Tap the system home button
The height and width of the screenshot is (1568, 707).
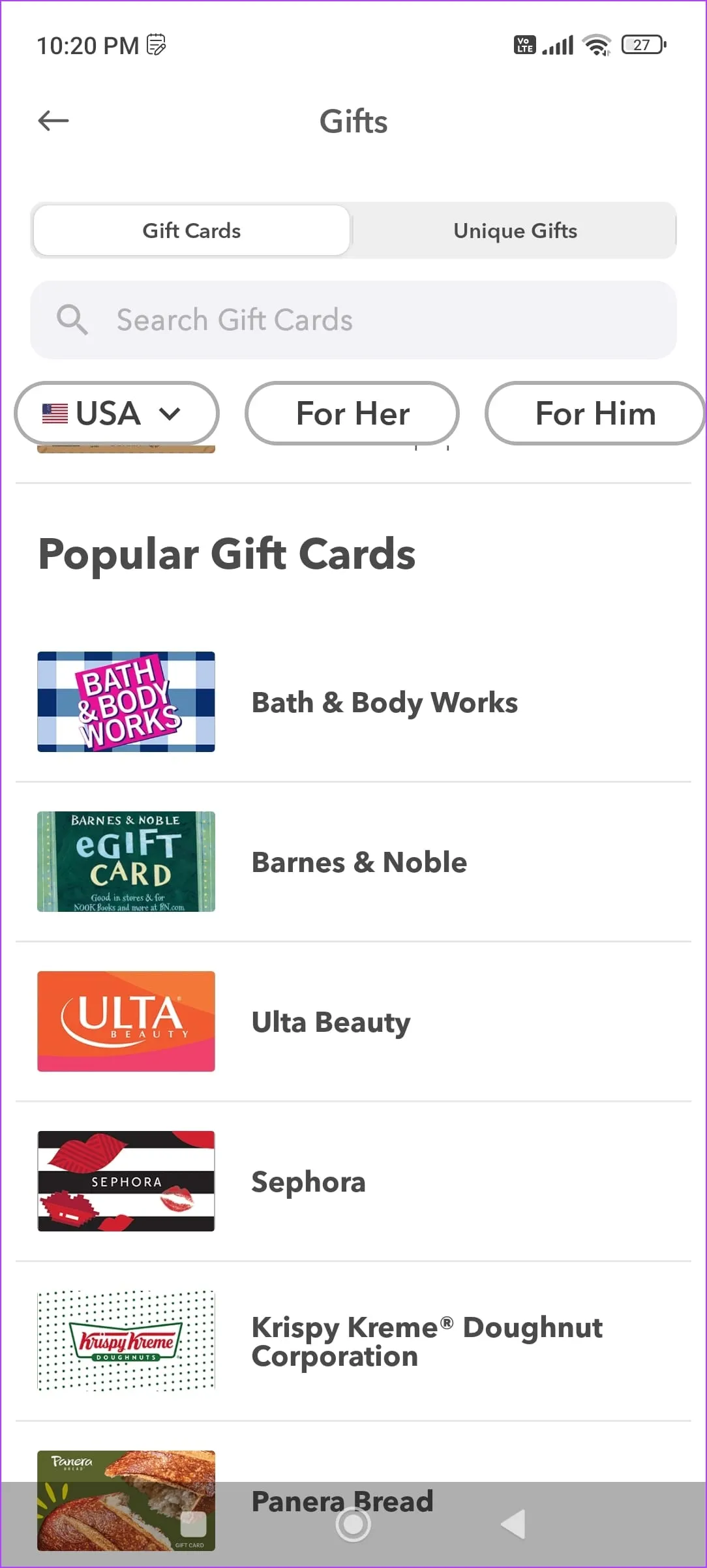tap(353, 1524)
